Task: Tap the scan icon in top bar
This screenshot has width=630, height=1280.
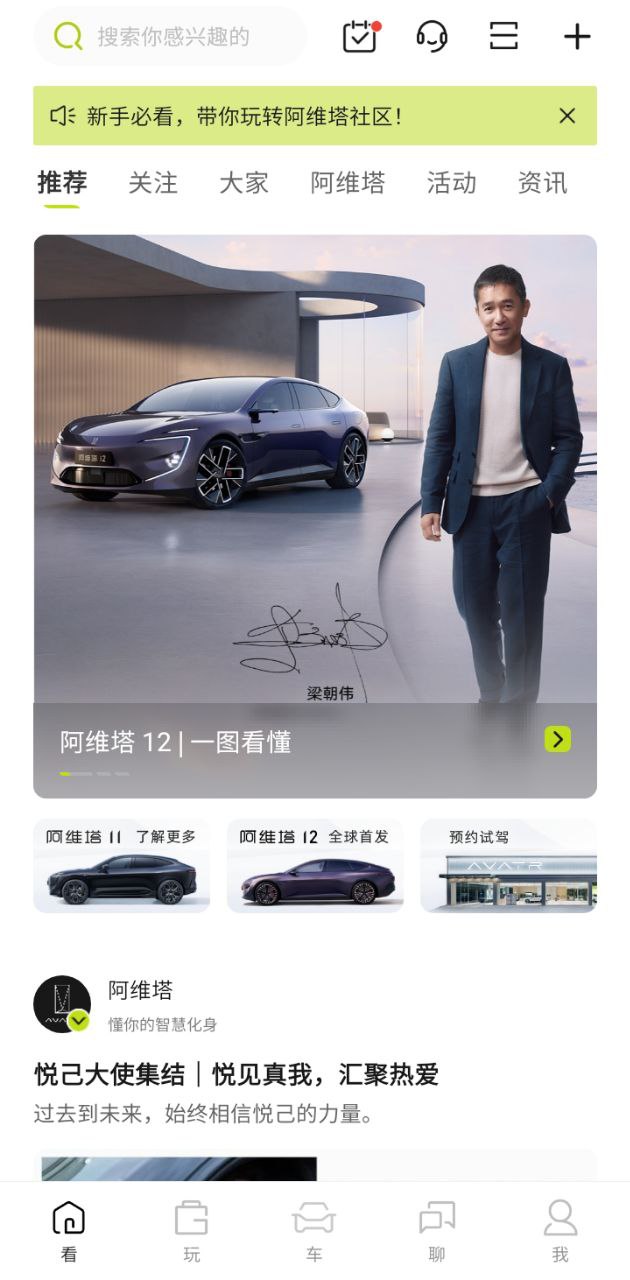Action: [503, 37]
